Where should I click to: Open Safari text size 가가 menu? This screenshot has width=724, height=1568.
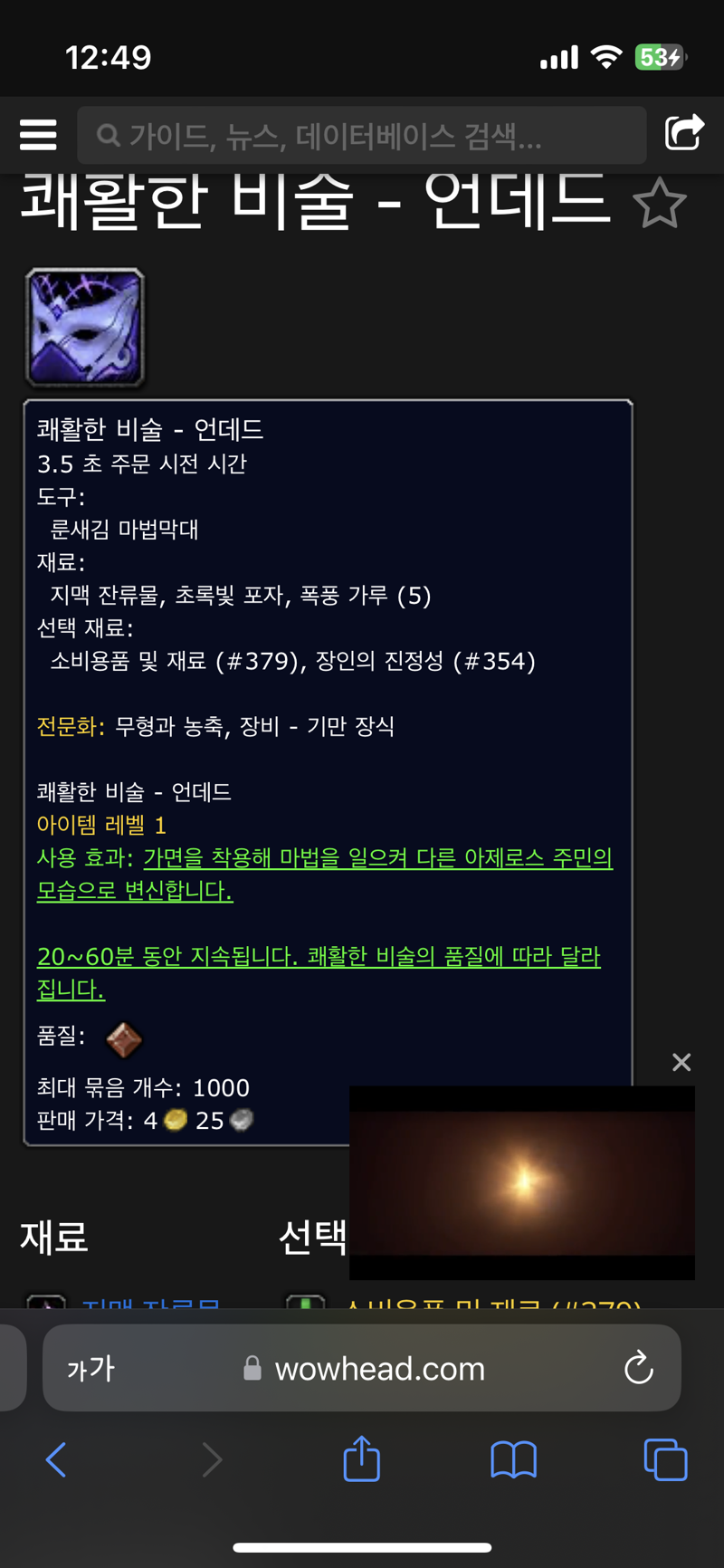[90, 1369]
